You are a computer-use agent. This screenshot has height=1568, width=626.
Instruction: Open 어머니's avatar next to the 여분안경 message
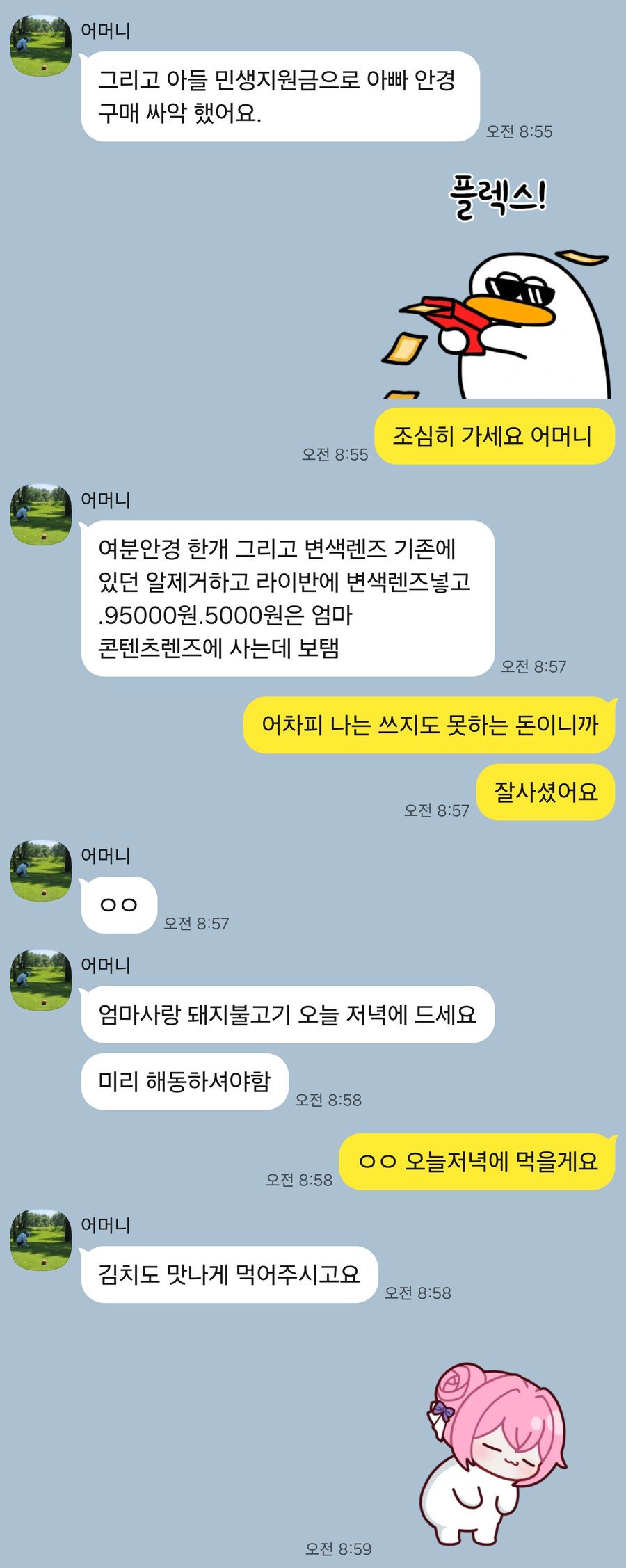[41, 515]
